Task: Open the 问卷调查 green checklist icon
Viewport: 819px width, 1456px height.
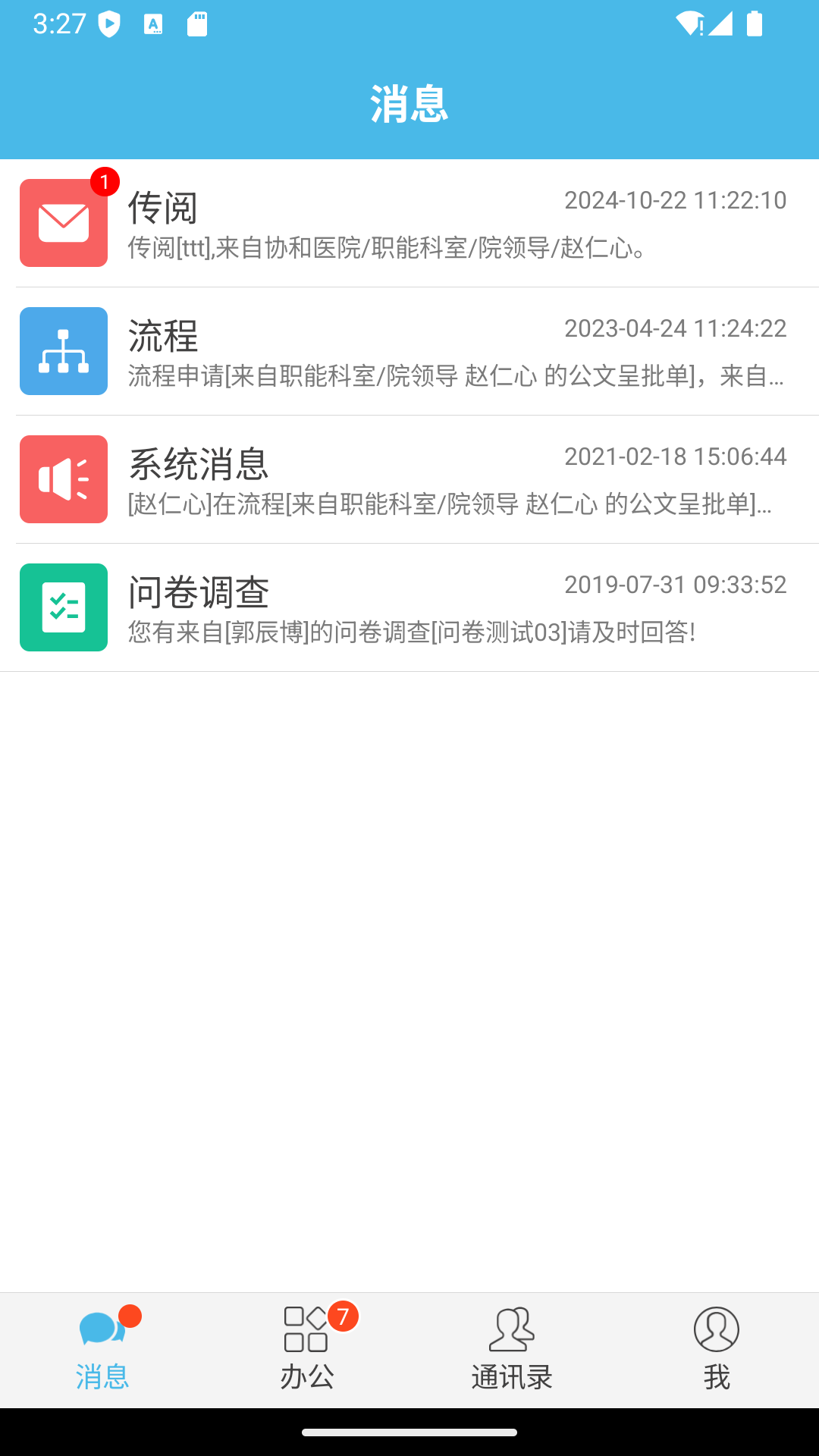Action: pos(63,607)
